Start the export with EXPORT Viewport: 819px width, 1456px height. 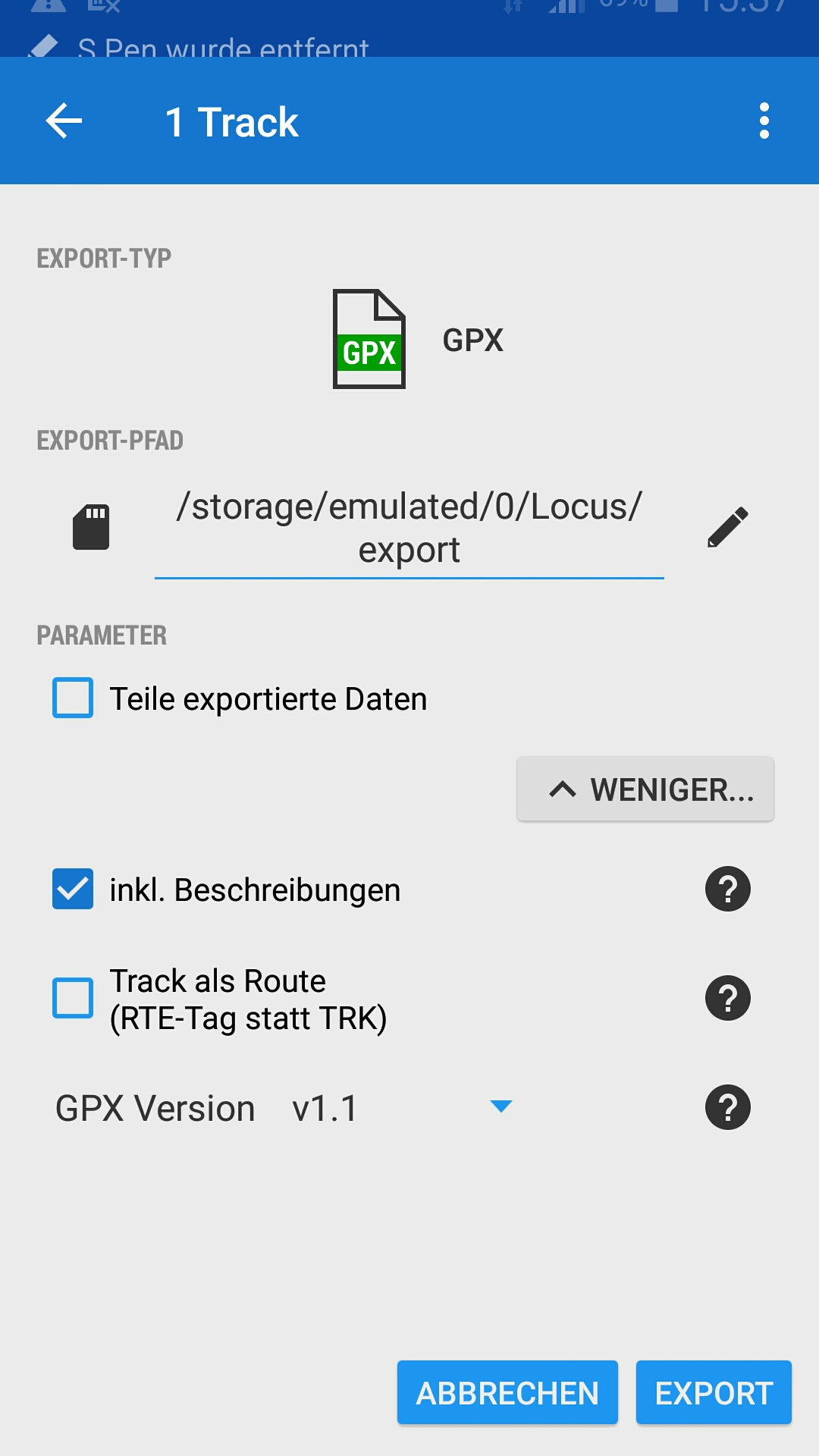tap(714, 1393)
